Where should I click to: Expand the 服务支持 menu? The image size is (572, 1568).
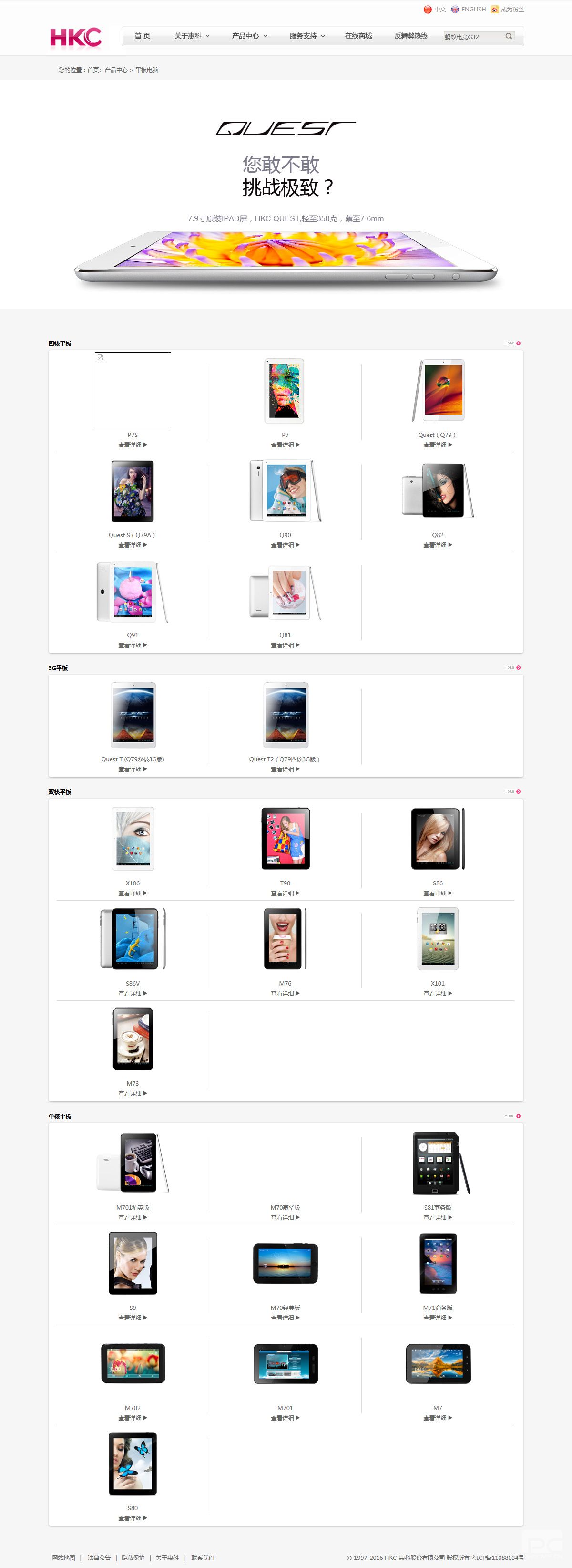(306, 36)
